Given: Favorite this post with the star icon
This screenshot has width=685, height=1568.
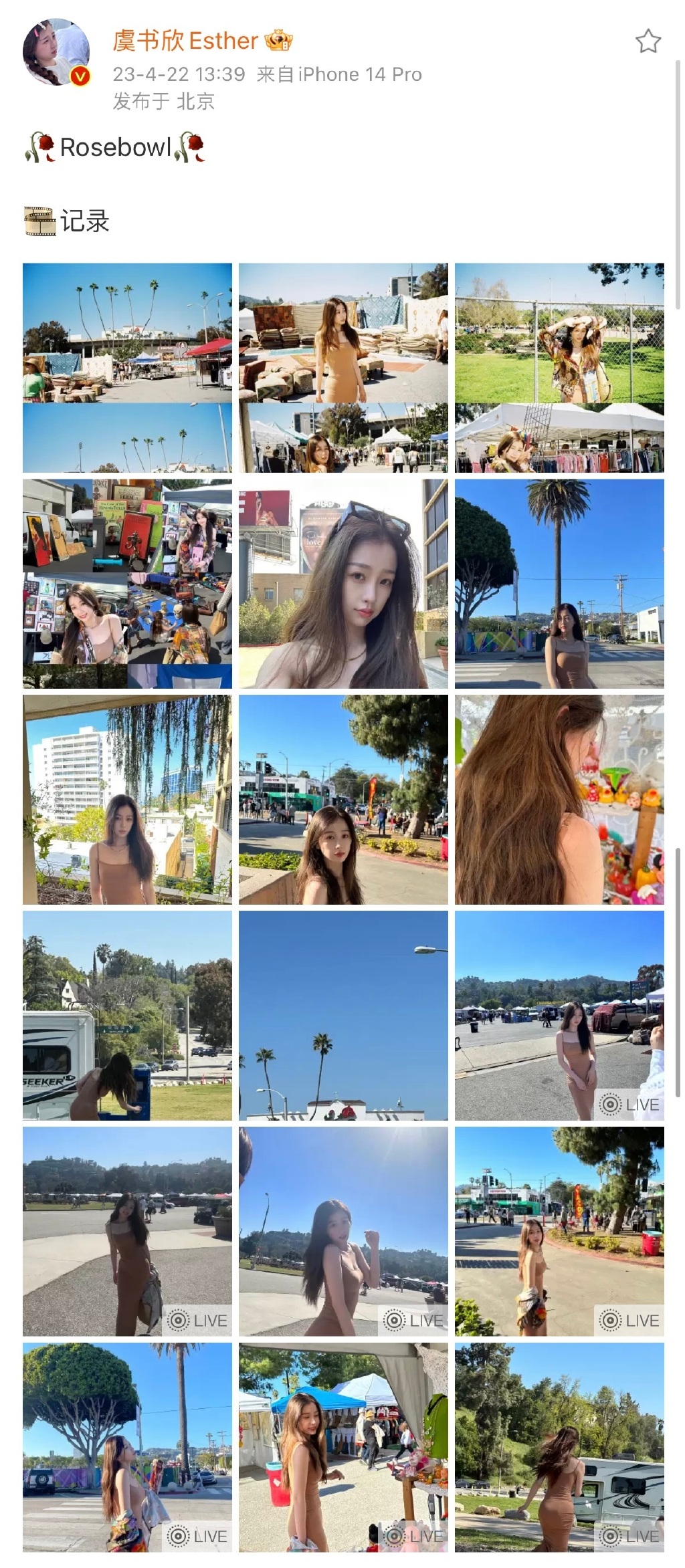Looking at the screenshot, I should point(647,42).
